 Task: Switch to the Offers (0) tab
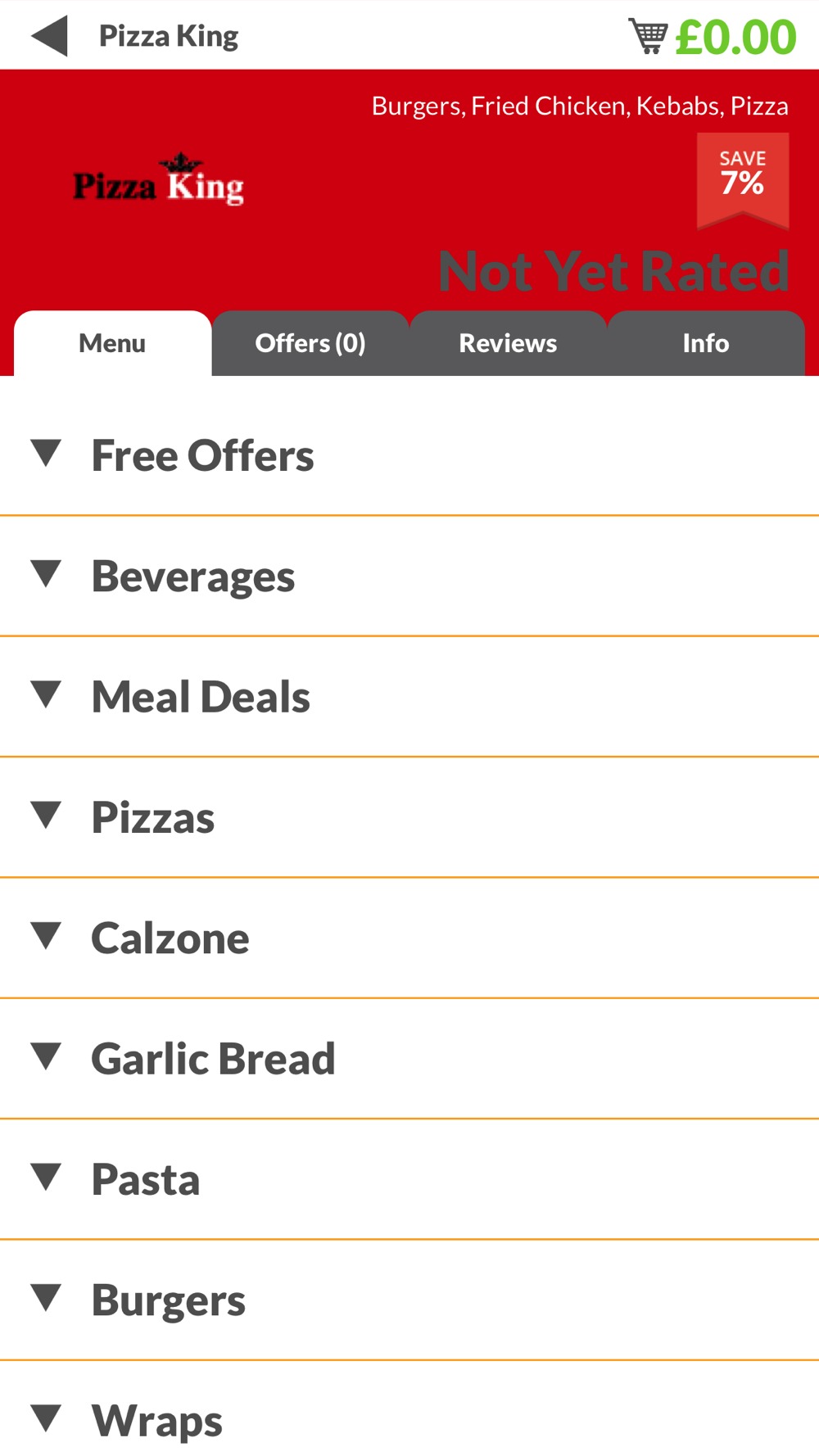[310, 343]
